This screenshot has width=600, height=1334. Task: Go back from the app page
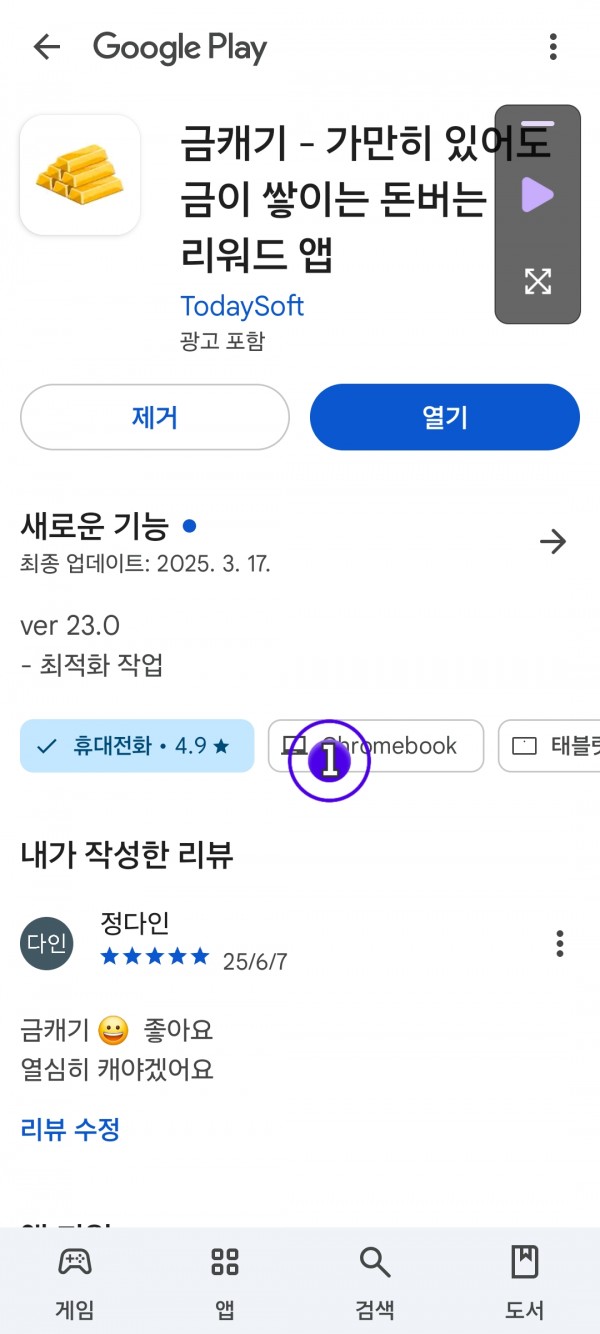[47, 47]
